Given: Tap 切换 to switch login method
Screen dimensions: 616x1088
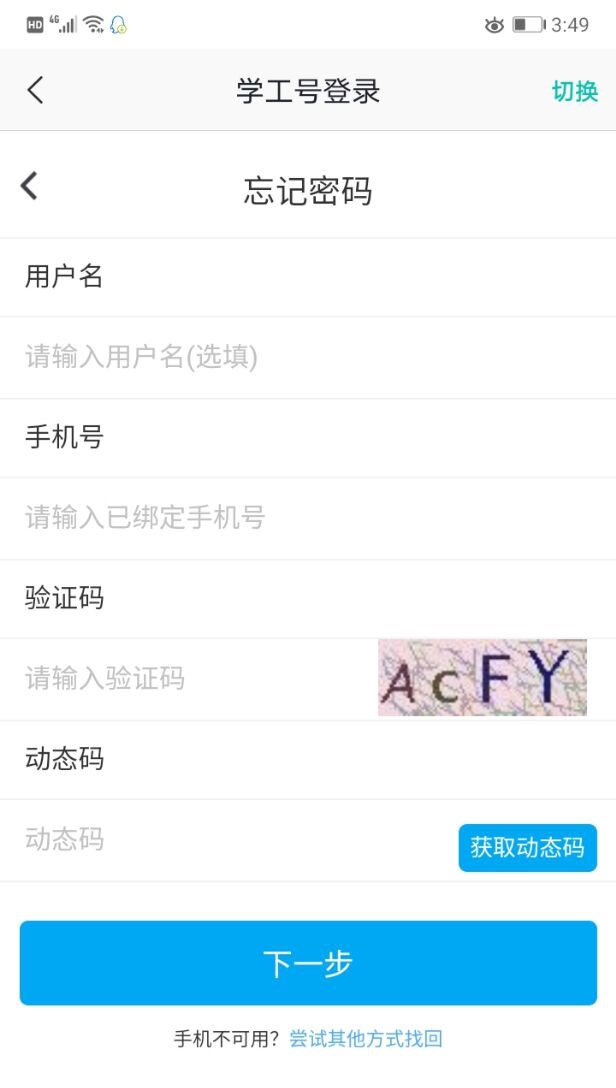Looking at the screenshot, I should [x=575, y=91].
